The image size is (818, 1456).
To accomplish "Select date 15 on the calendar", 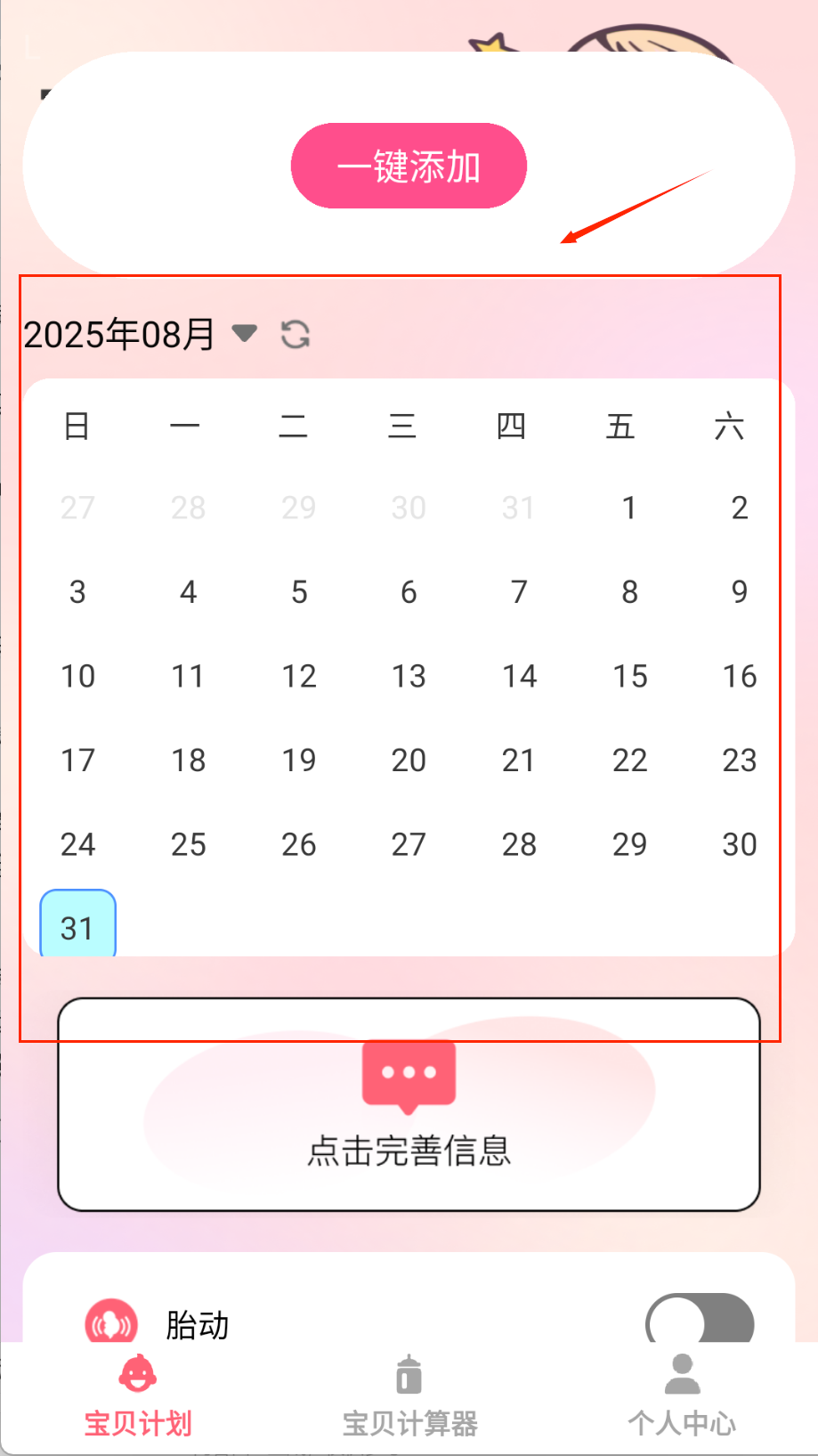I will [x=629, y=676].
